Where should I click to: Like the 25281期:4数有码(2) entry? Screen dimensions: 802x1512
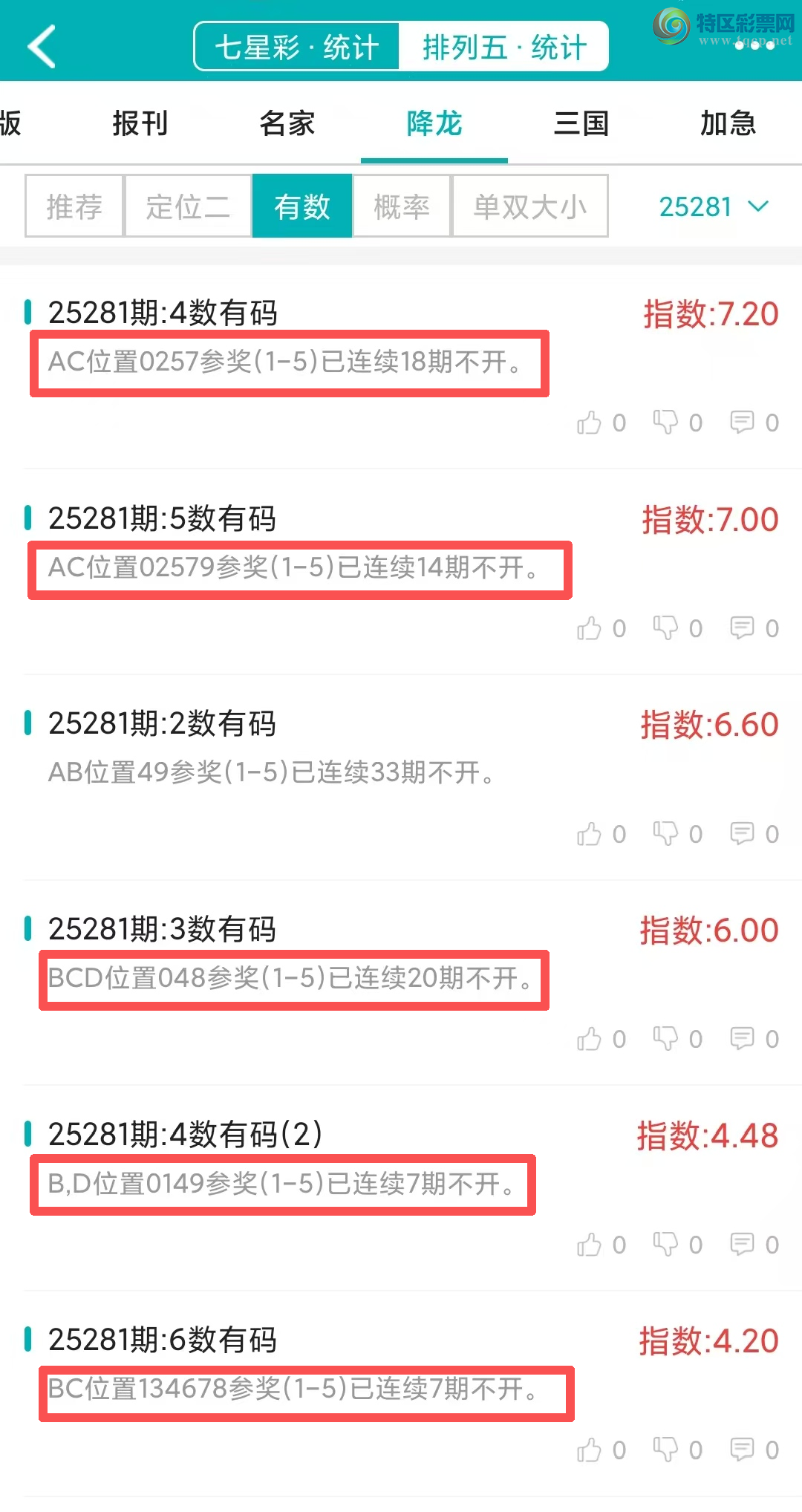[590, 1245]
